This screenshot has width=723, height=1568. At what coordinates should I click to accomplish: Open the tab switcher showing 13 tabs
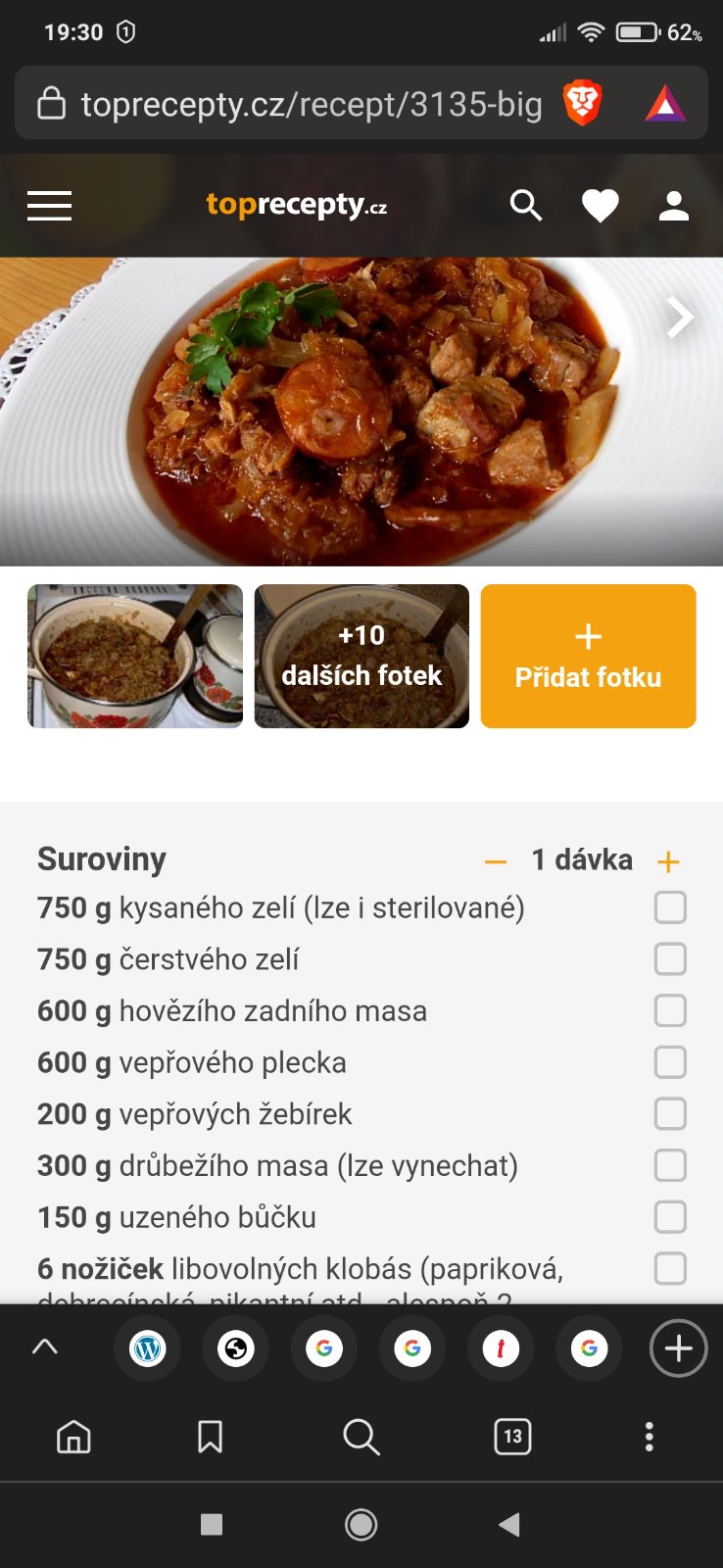click(x=512, y=1437)
